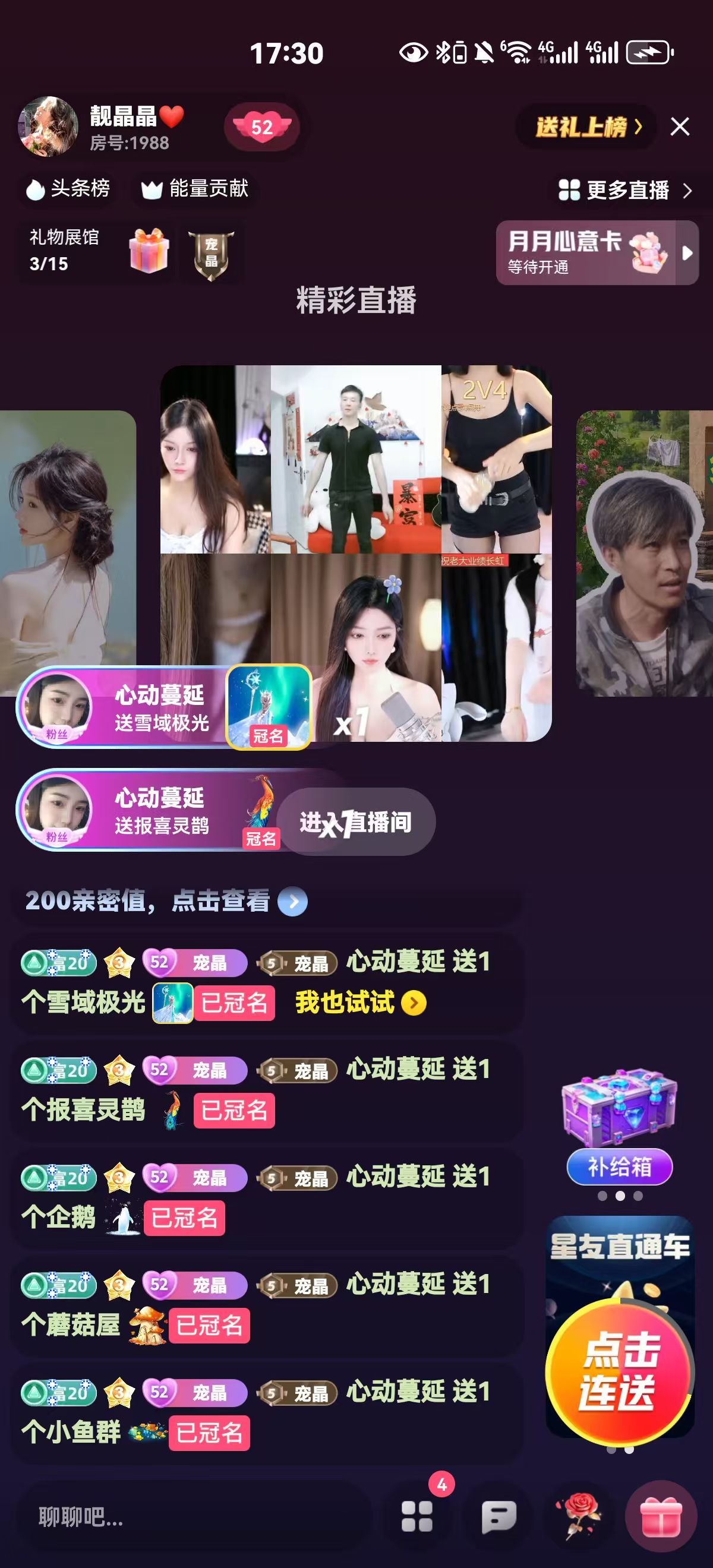Tap 进入直播间 to enter the room
Image resolution: width=713 pixels, height=1568 pixels.
tap(355, 822)
